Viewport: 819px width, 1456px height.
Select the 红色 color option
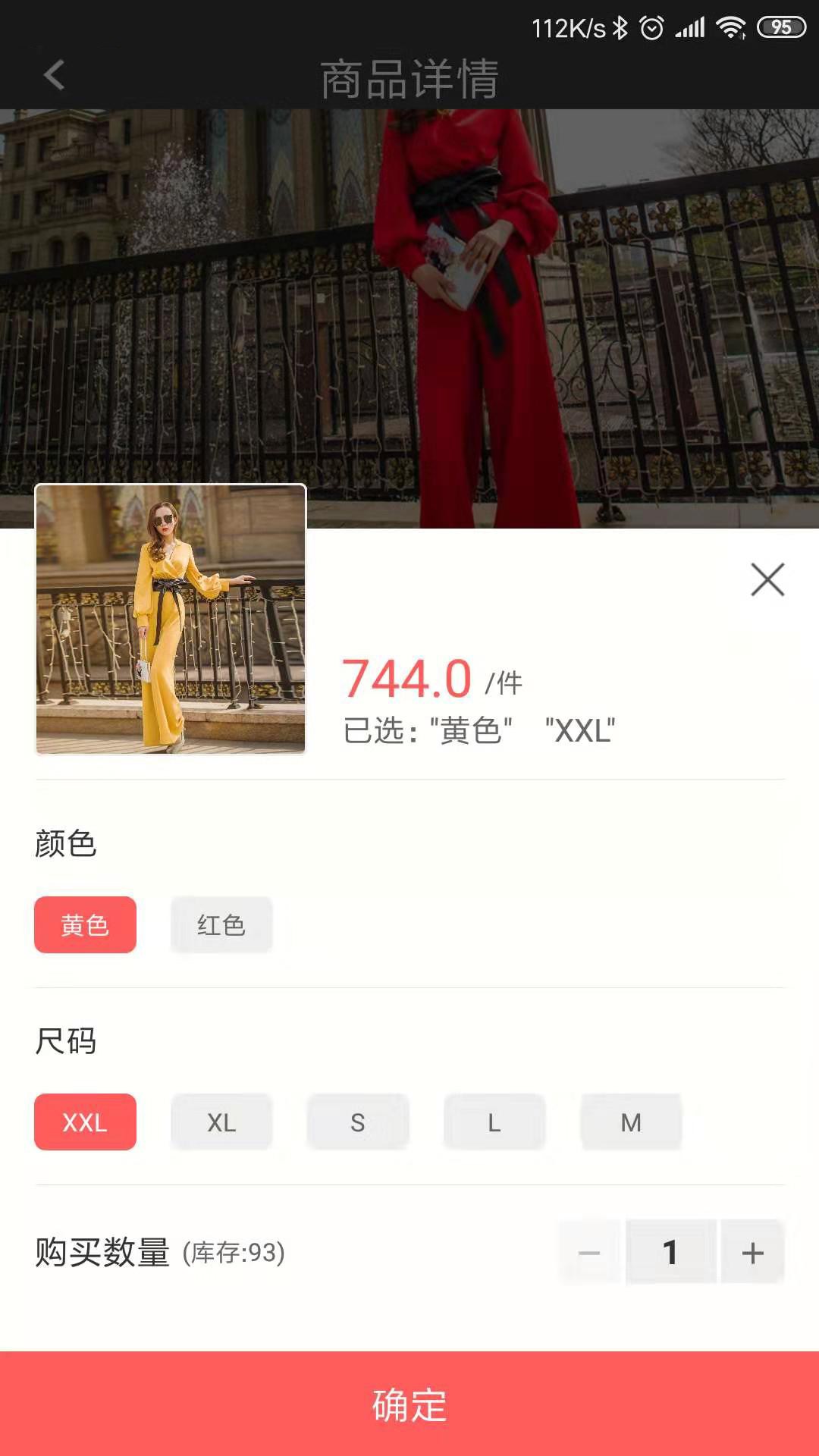pos(221,924)
